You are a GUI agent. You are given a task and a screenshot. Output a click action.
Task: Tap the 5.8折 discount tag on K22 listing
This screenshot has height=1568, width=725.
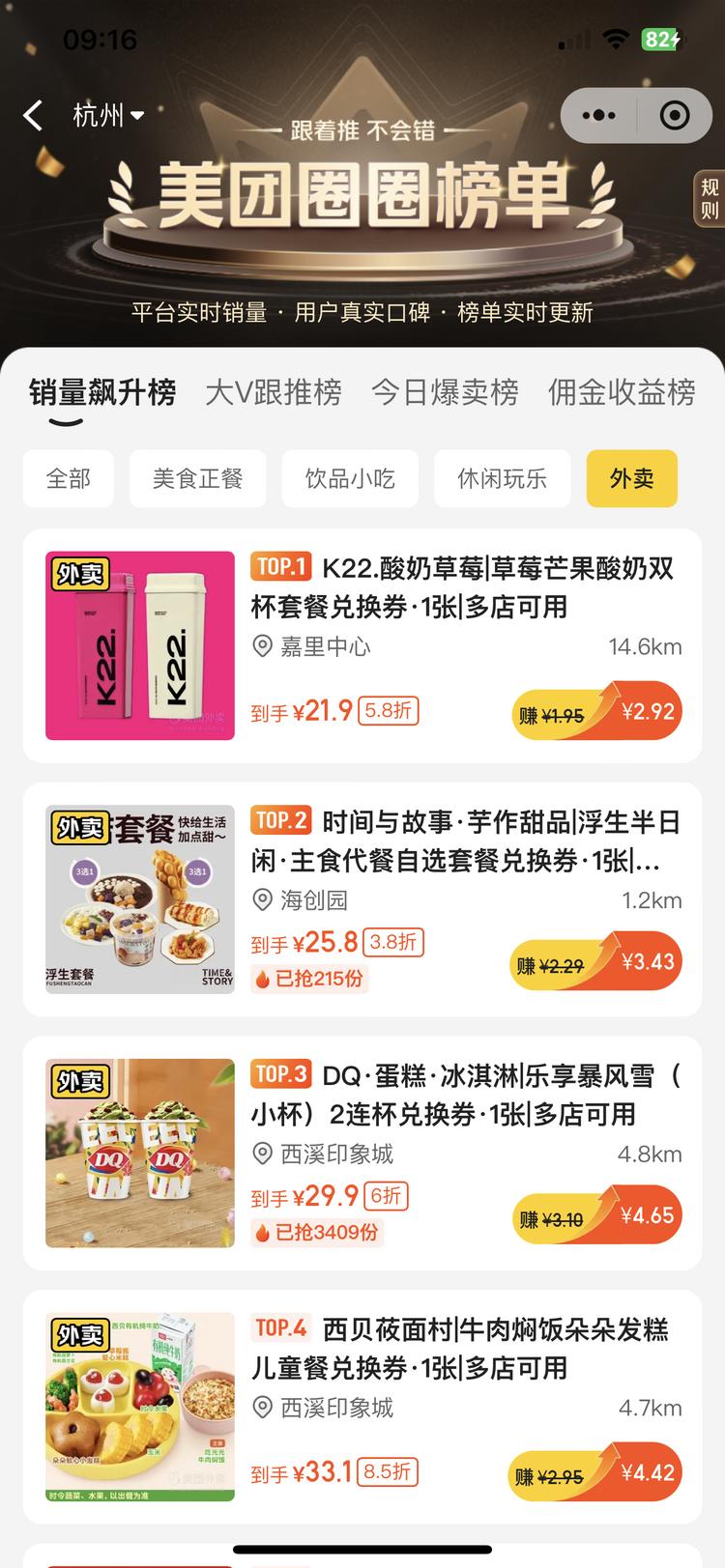[x=385, y=711]
